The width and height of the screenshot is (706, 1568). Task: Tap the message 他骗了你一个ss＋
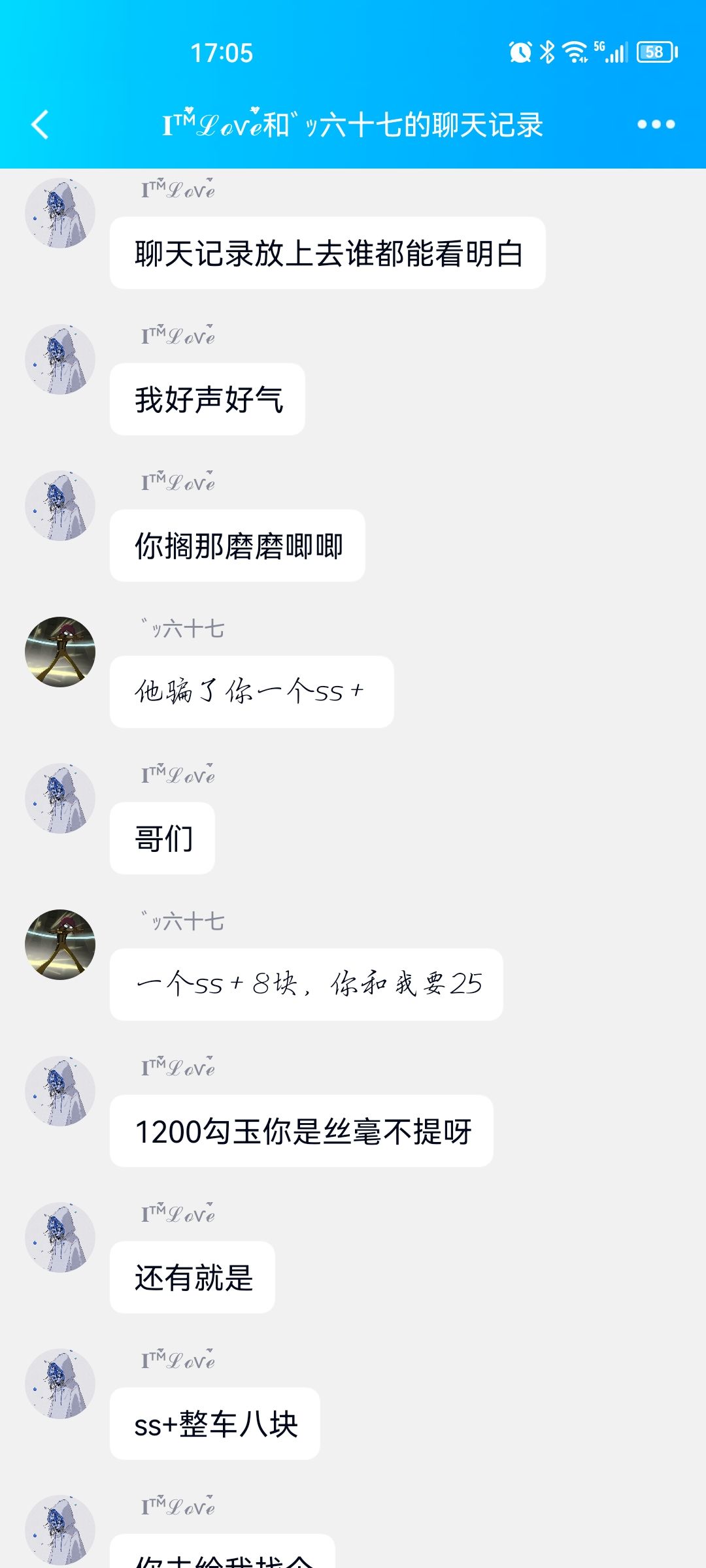[252, 691]
